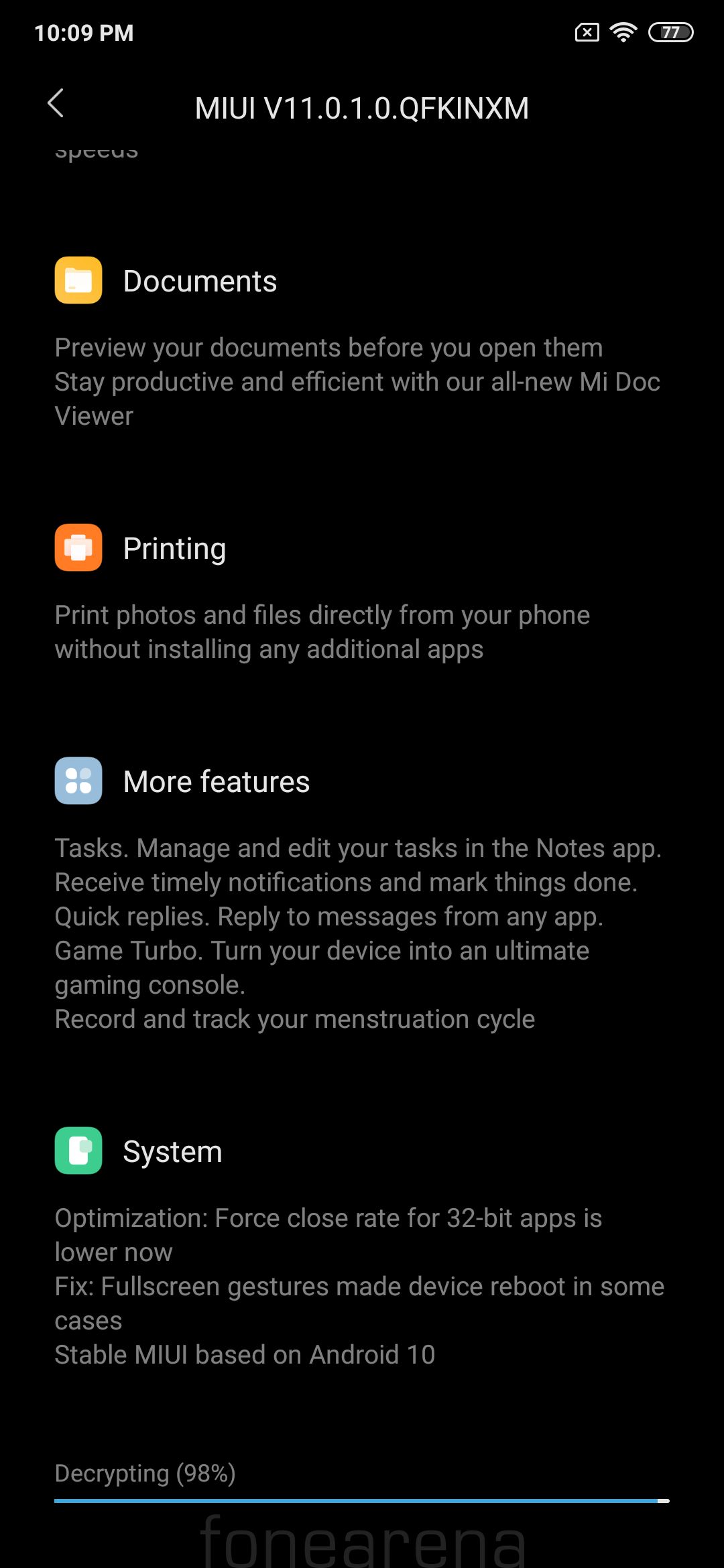
Task: Select the orange Printing icon
Action: click(x=78, y=547)
